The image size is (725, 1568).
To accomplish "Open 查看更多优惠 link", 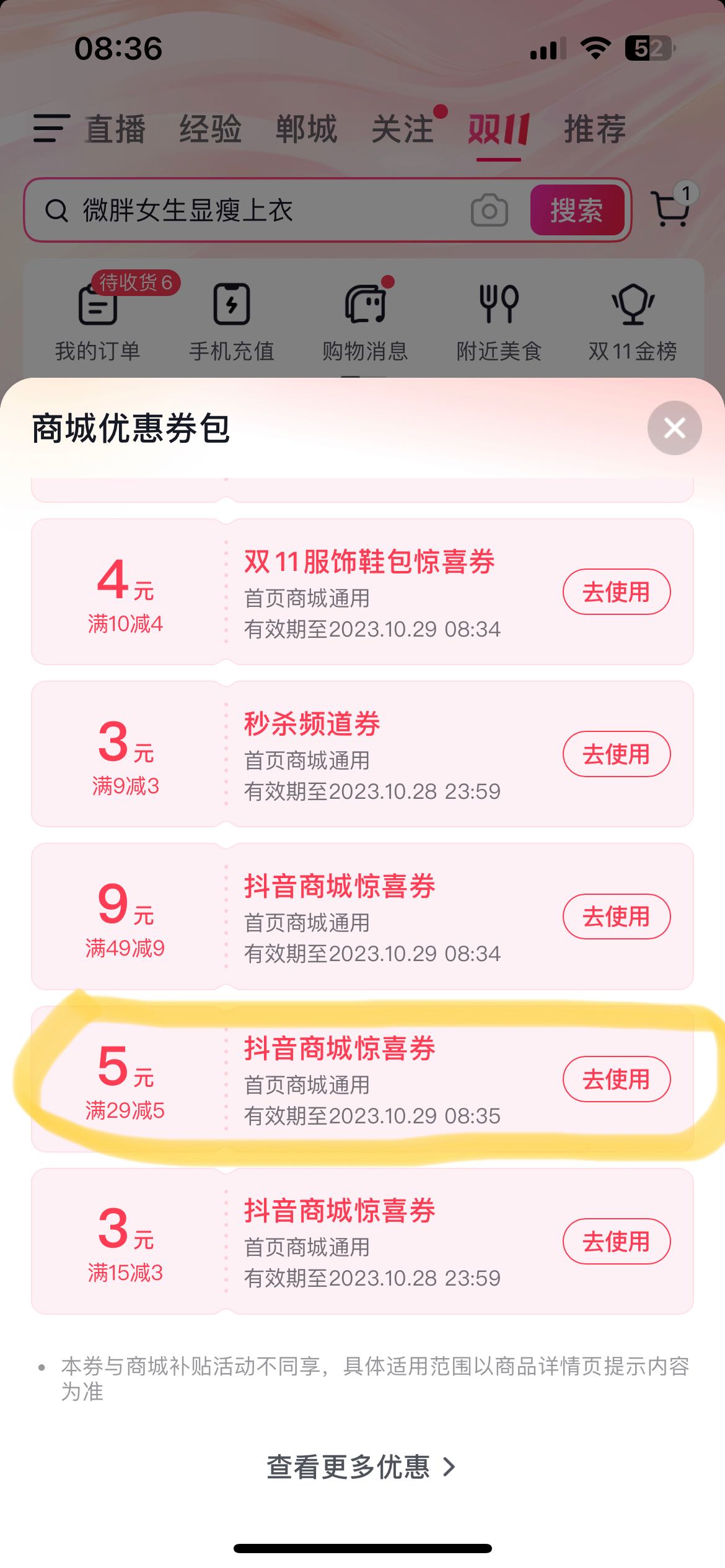I will [361, 1467].
